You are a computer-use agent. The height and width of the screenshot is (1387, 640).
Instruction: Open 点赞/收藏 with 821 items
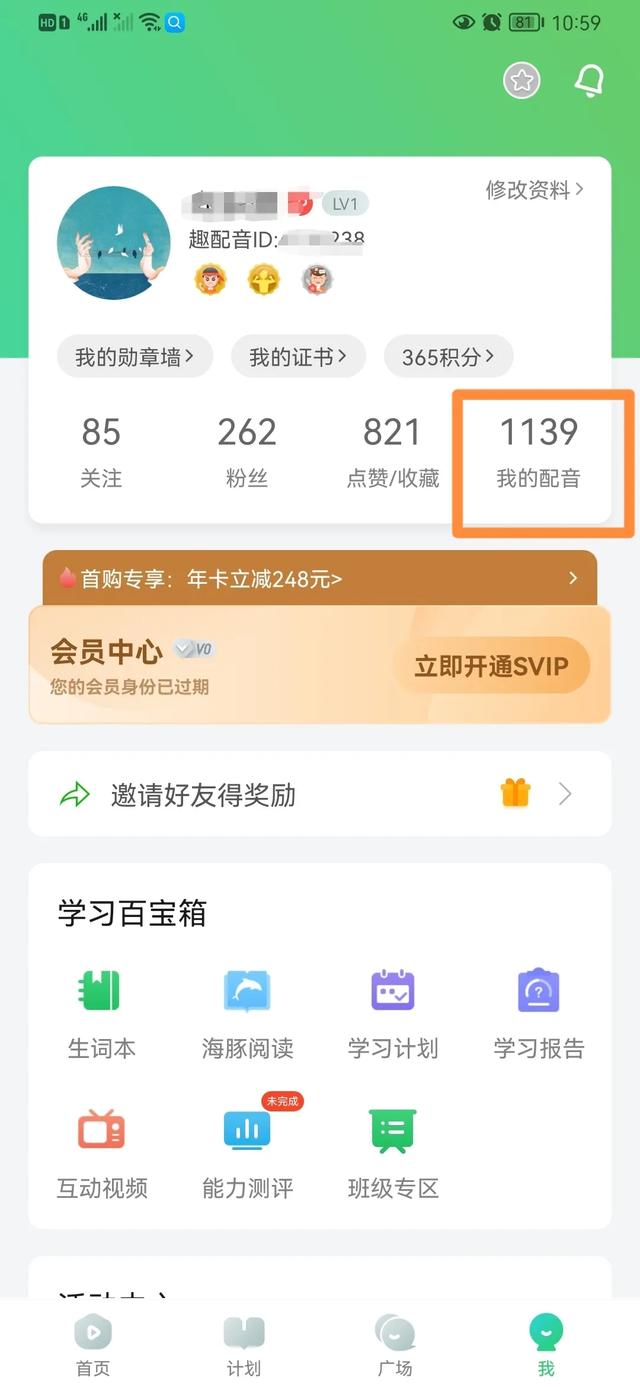pos(392,451)
